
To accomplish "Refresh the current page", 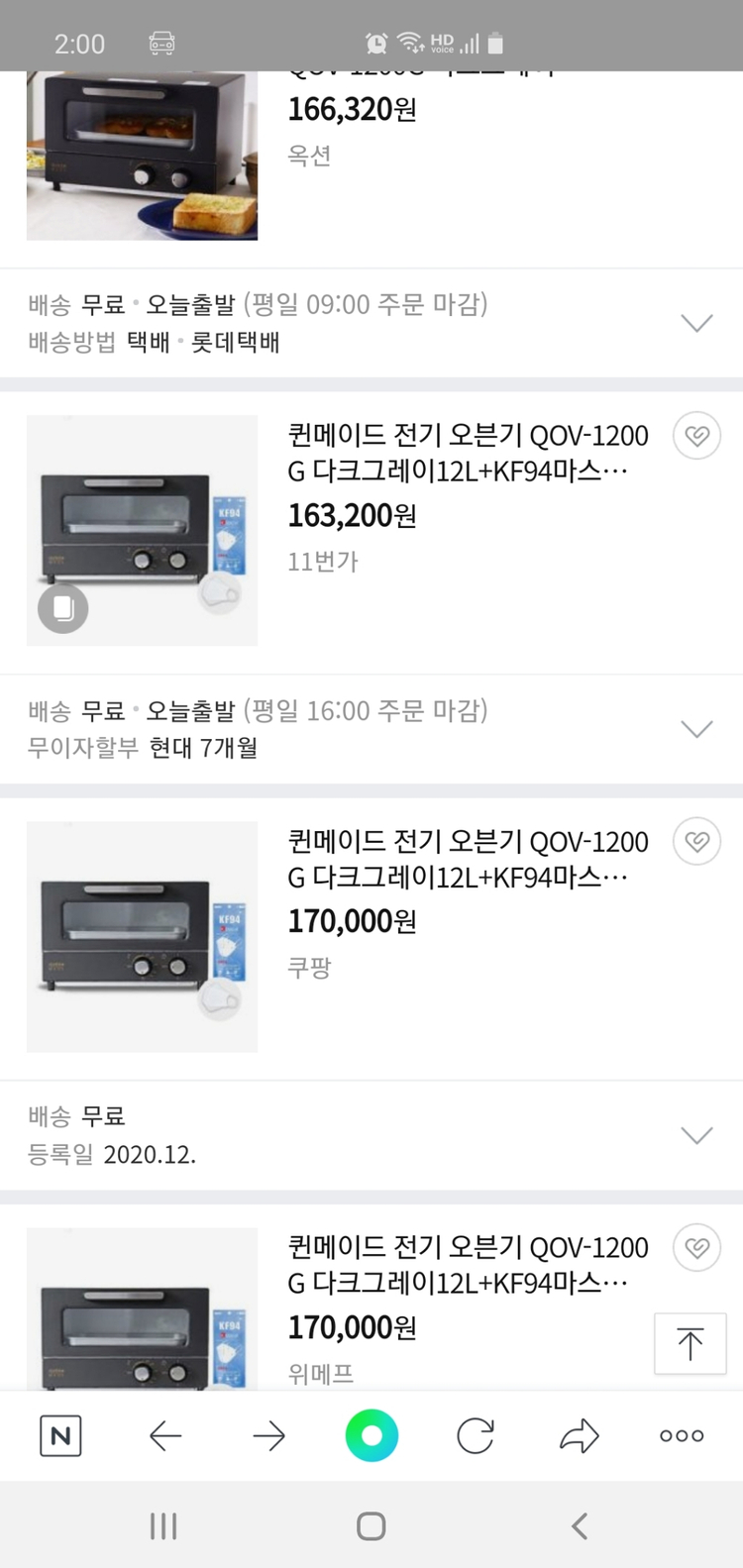I will tap(474, 1435).
